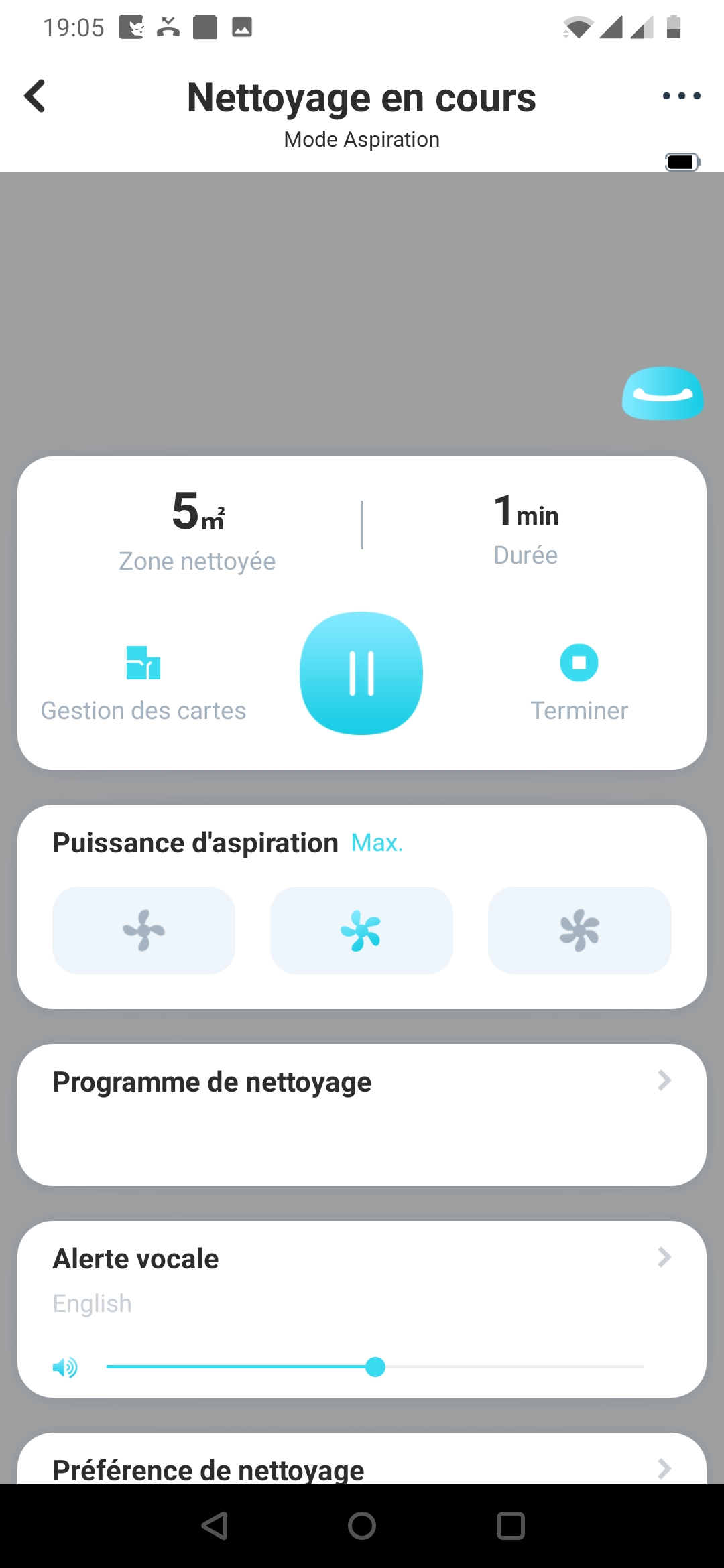Open the three-dot overflow menu
Viewport: 724px width, 1568px height.
[681, 96]
